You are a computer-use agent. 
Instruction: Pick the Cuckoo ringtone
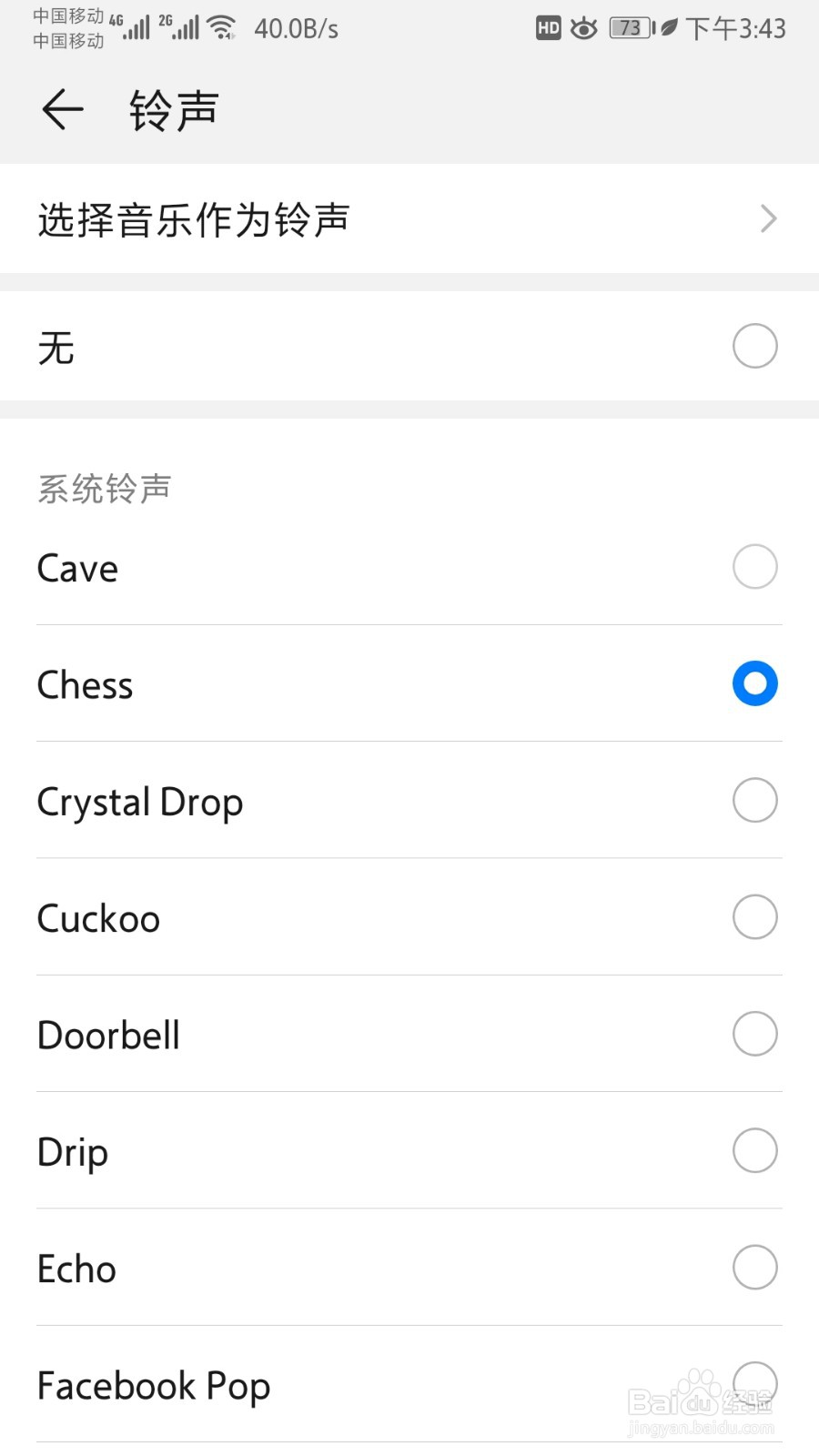pyautogui.click(x=409, y=916)
